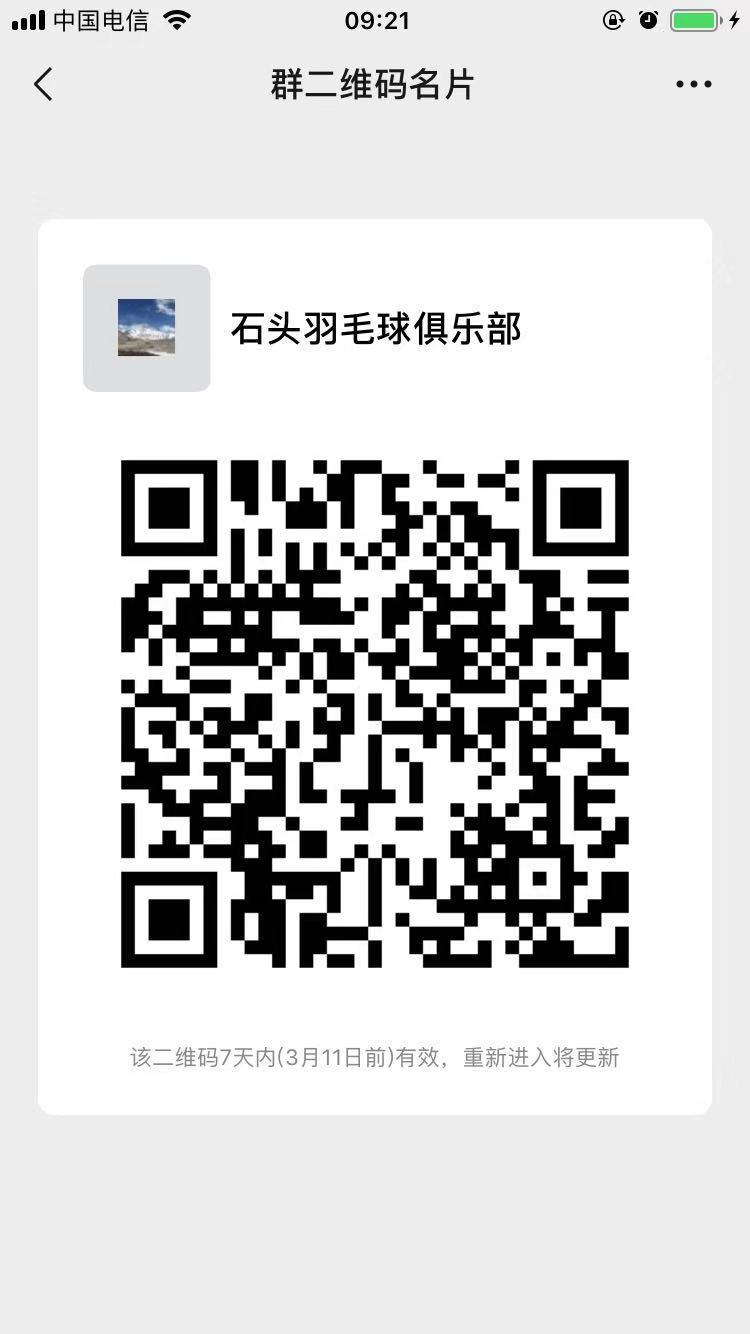This screenshot has height=1334, width=750.
Task: Open the three-dot more options menu
Action: tap(693, 85)
